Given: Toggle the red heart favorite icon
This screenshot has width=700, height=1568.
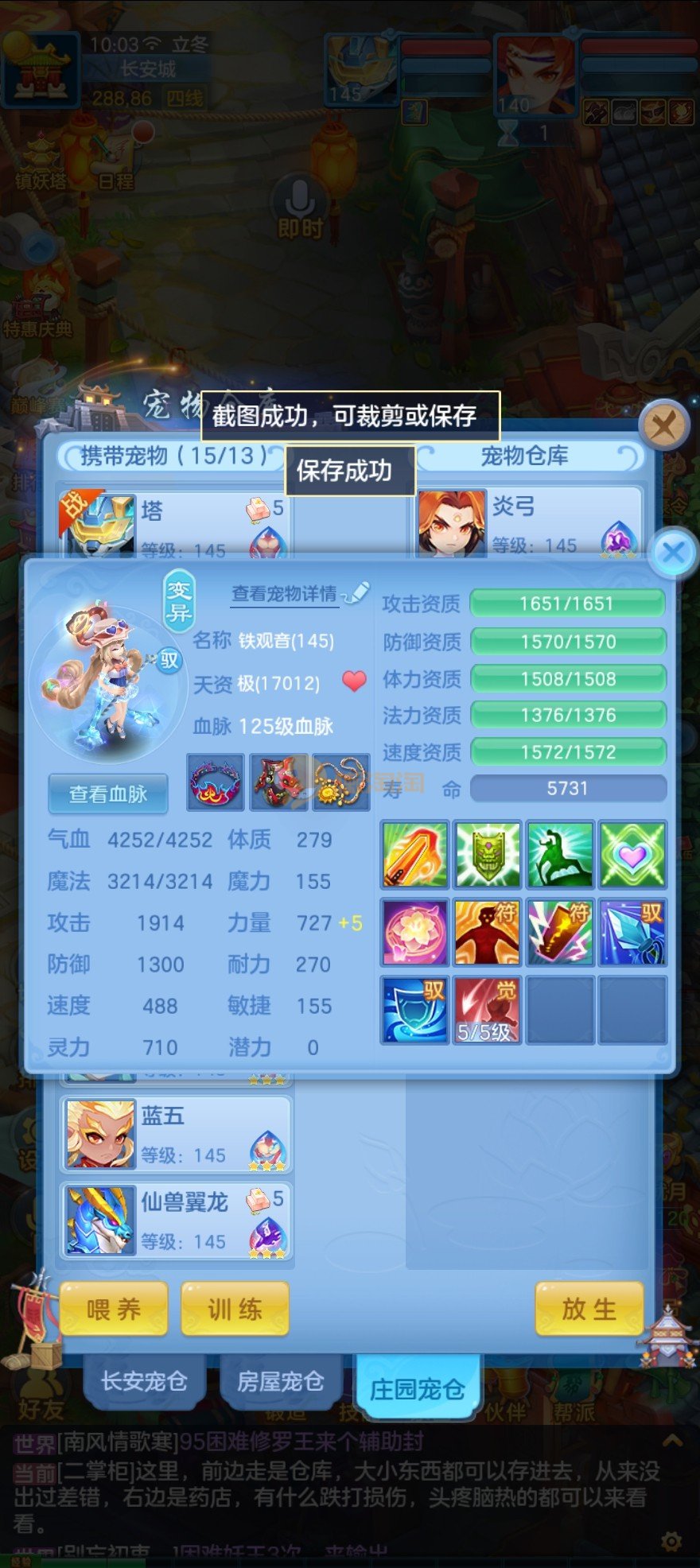Looking at the screenshot, I should (x=354, y=681).
